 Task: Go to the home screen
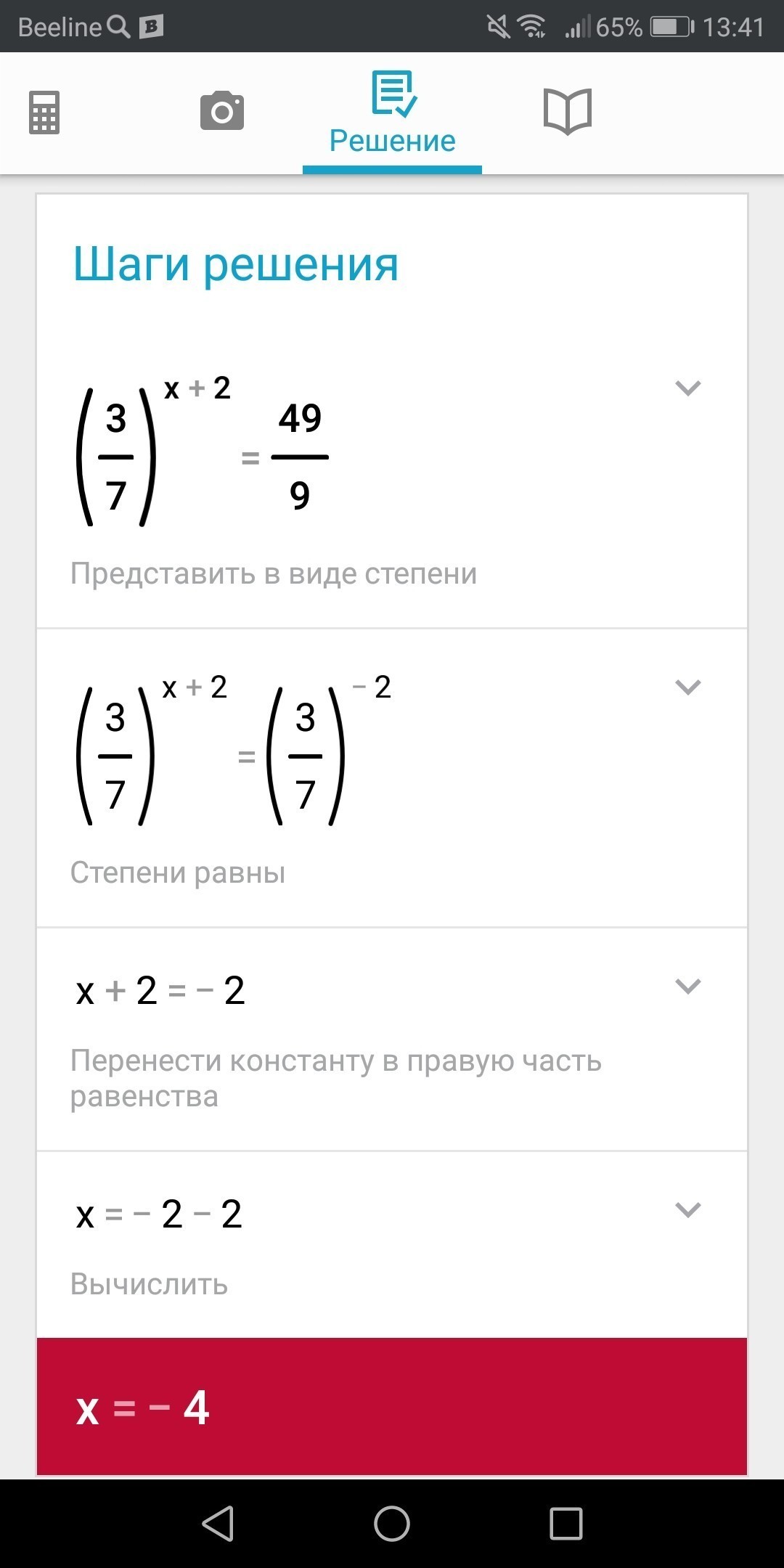392,1523
